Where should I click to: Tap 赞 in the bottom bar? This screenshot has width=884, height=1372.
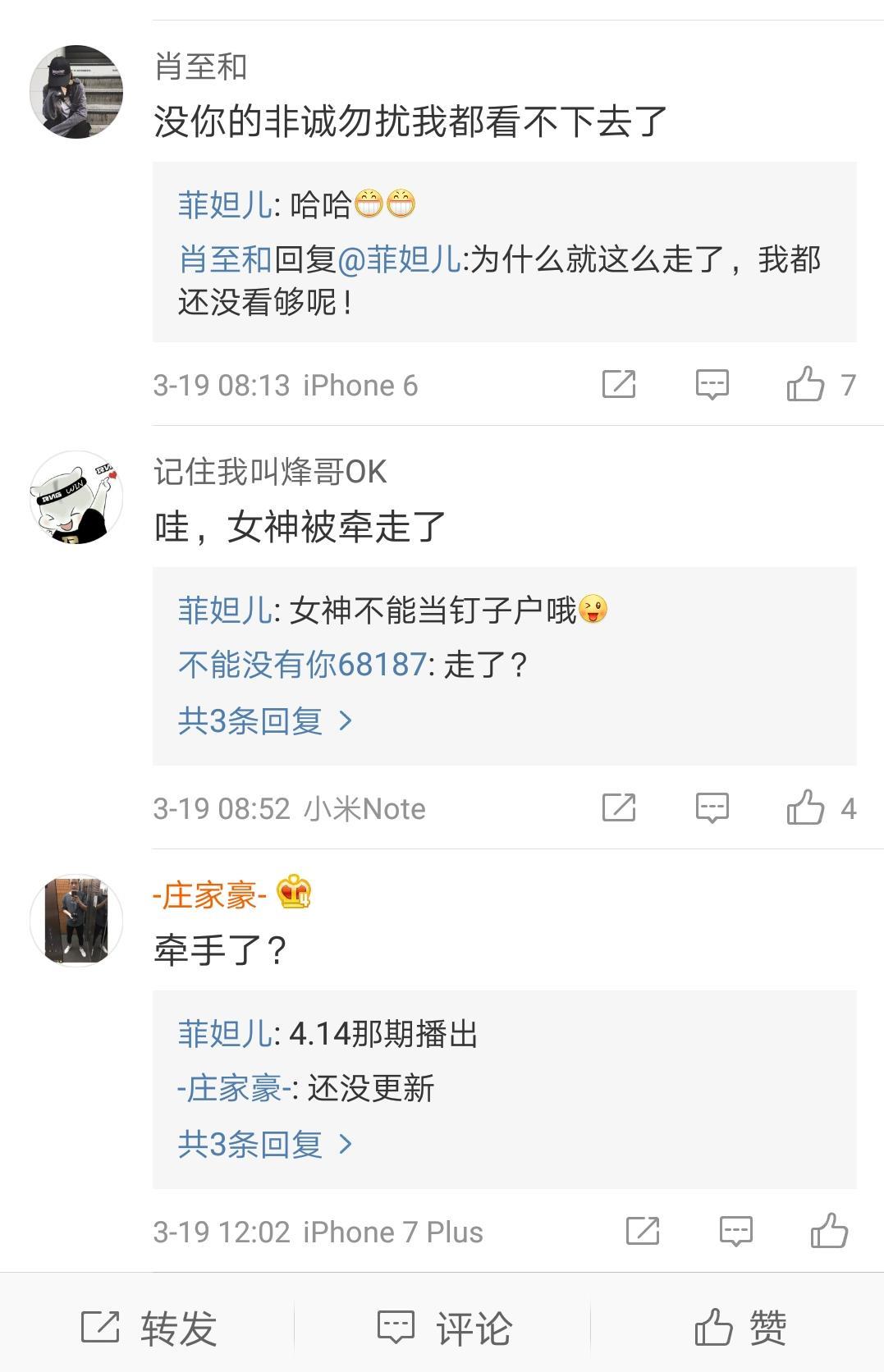[739, 1327]
